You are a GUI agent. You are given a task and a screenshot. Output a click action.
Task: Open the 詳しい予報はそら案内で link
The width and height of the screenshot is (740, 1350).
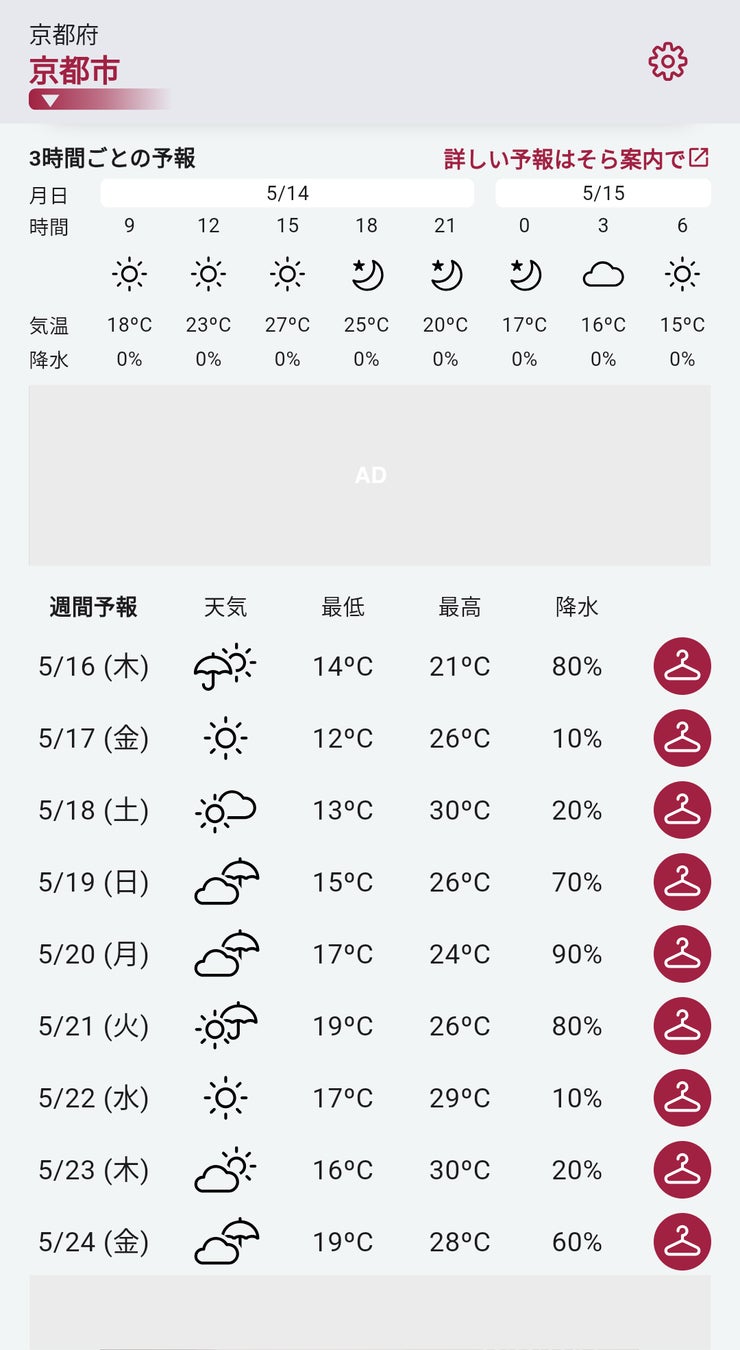576,158
